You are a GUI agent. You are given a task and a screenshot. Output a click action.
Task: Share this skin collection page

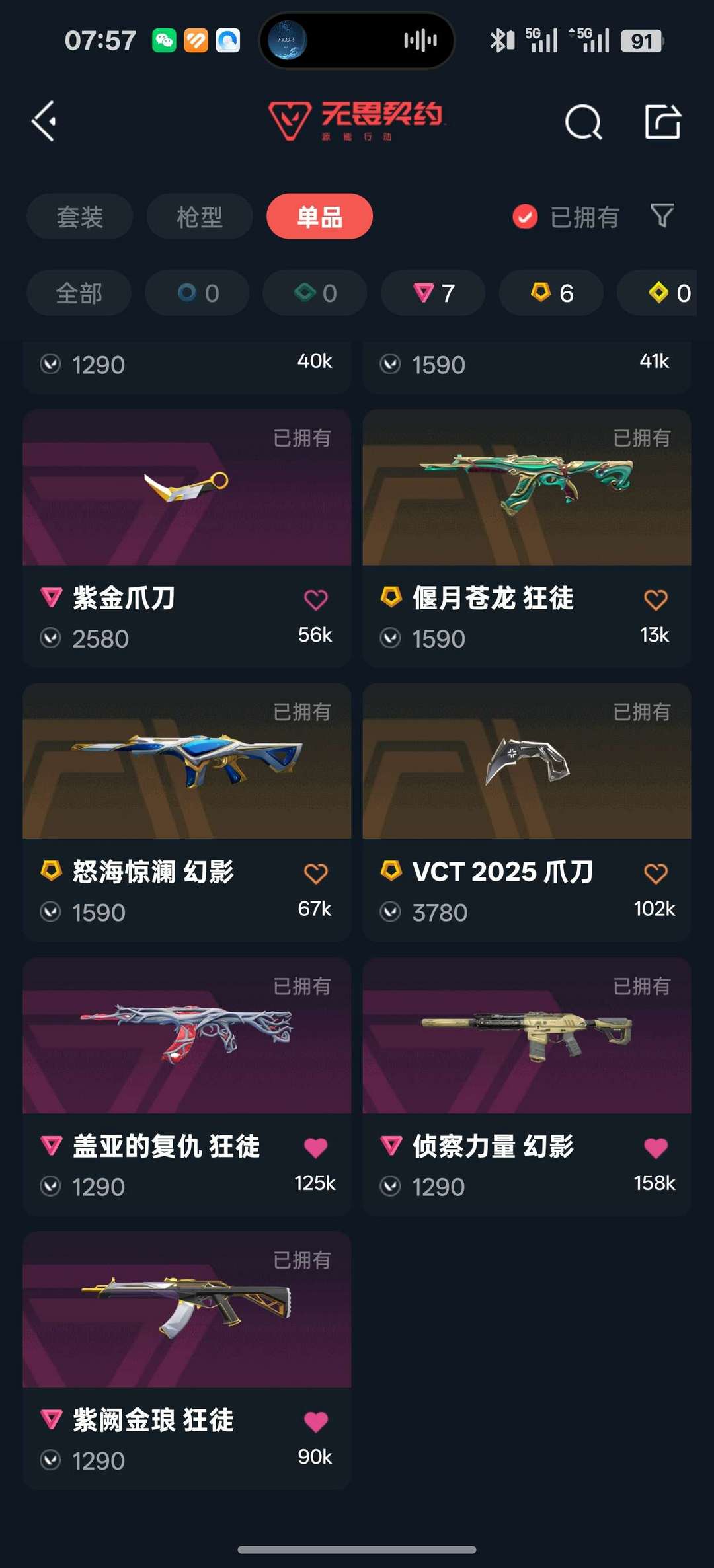coord(662,122)
